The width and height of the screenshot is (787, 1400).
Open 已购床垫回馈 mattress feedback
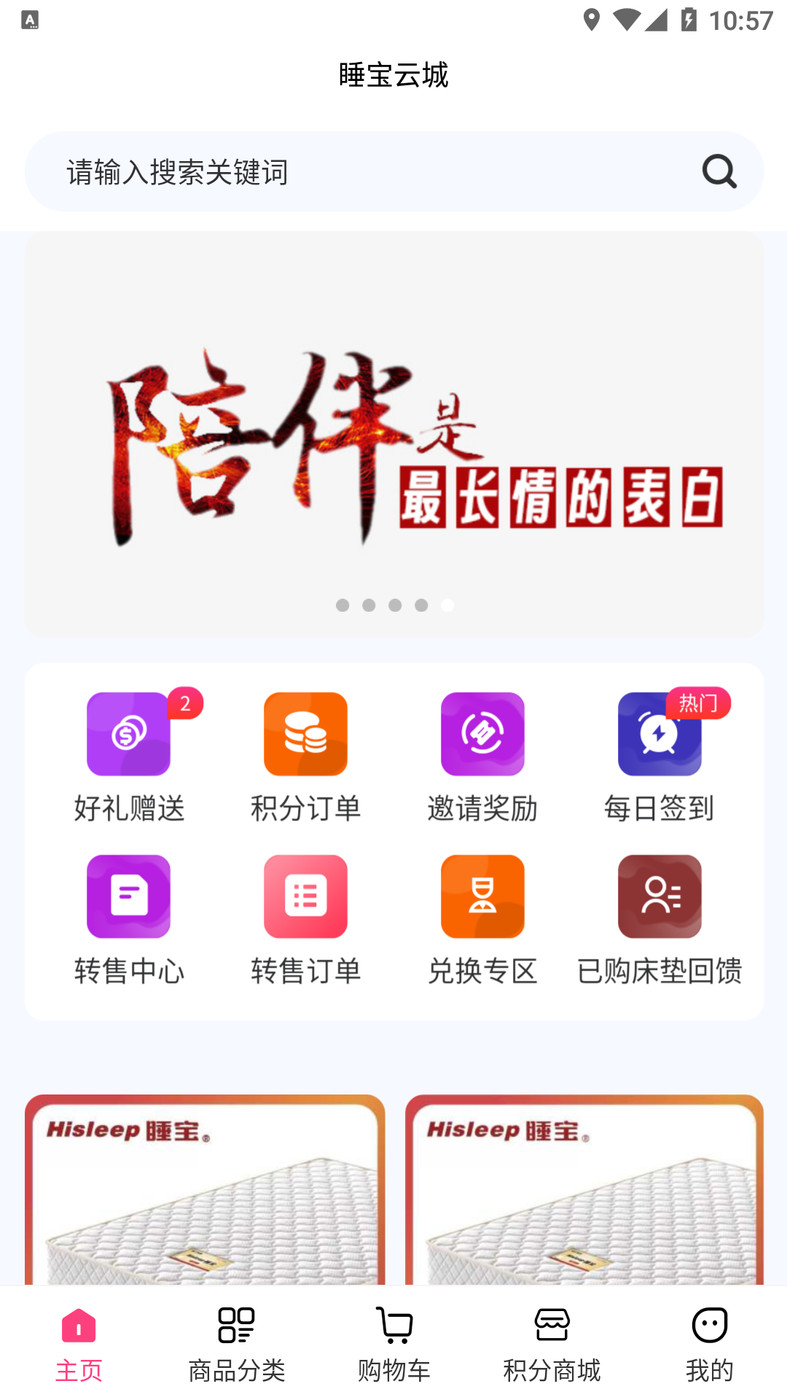pyautogui.click(x=659, y=919)
